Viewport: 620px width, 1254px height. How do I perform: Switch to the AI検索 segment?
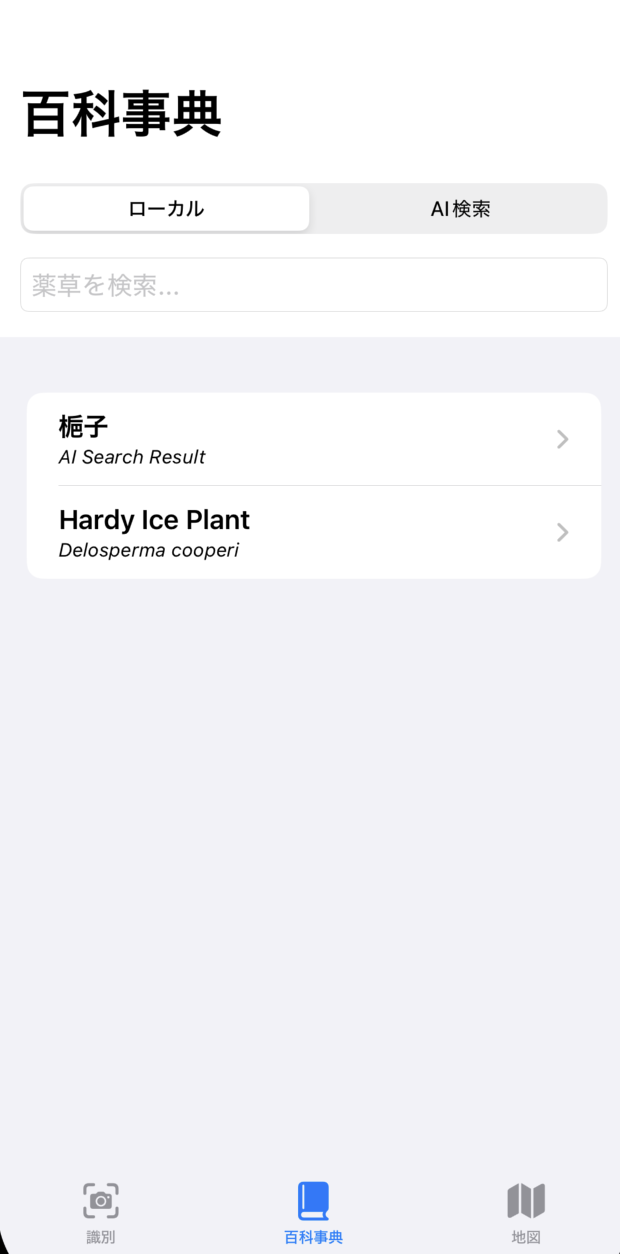click(x=460, y=209)
